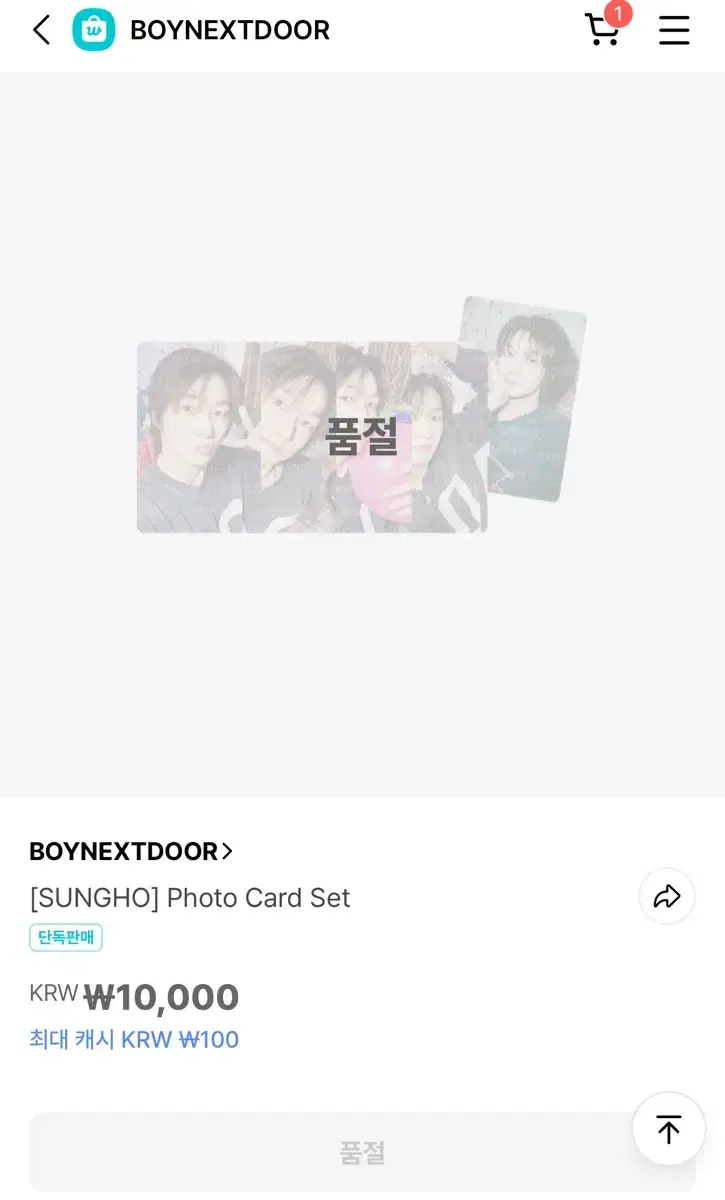Tap the back arrow in the header
725x1200 pixels.
40,29
